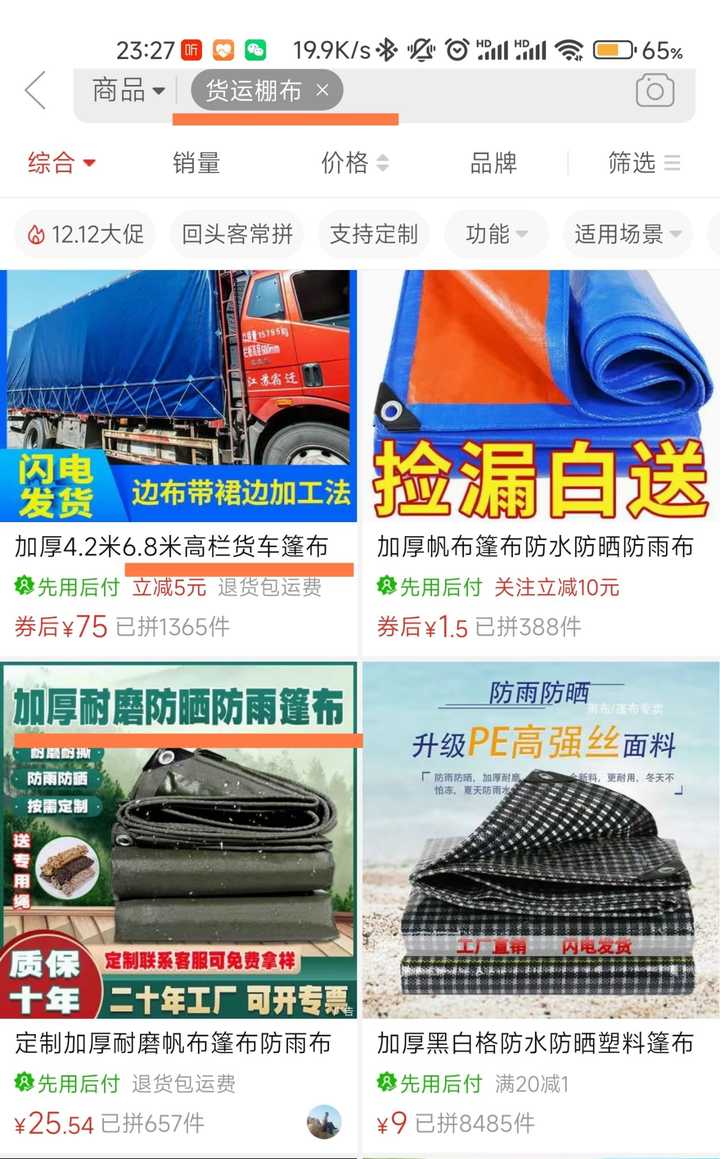The width and height of the screenshot is (720, 1159).
Task: Open the 品牌 filter
Action: [494, 163]
